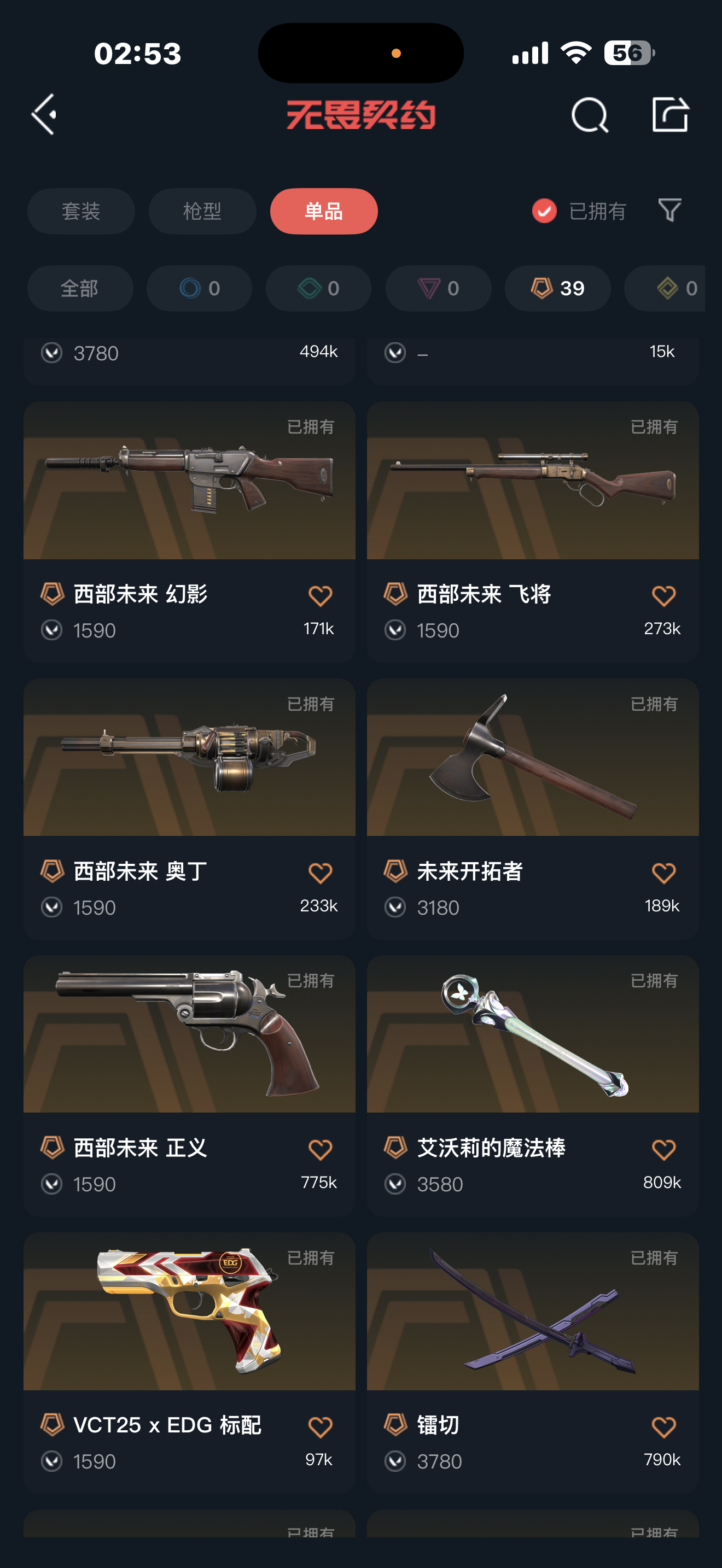Open the 西部未来 正义 revolver card
Viewport: 722px width, 1568px height.
[189, 1035]
